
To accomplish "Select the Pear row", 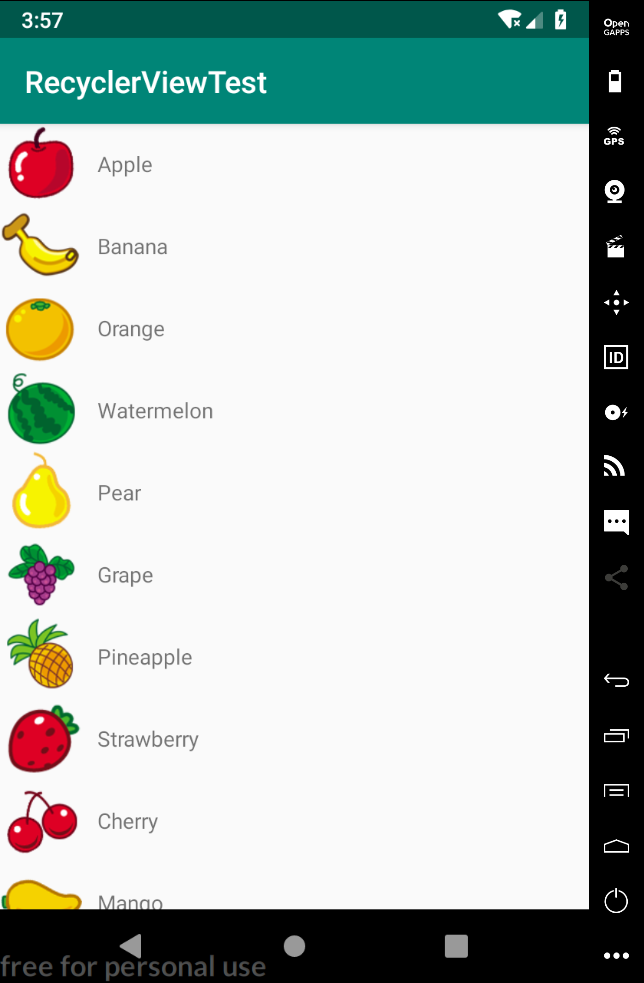I will 119,493.
